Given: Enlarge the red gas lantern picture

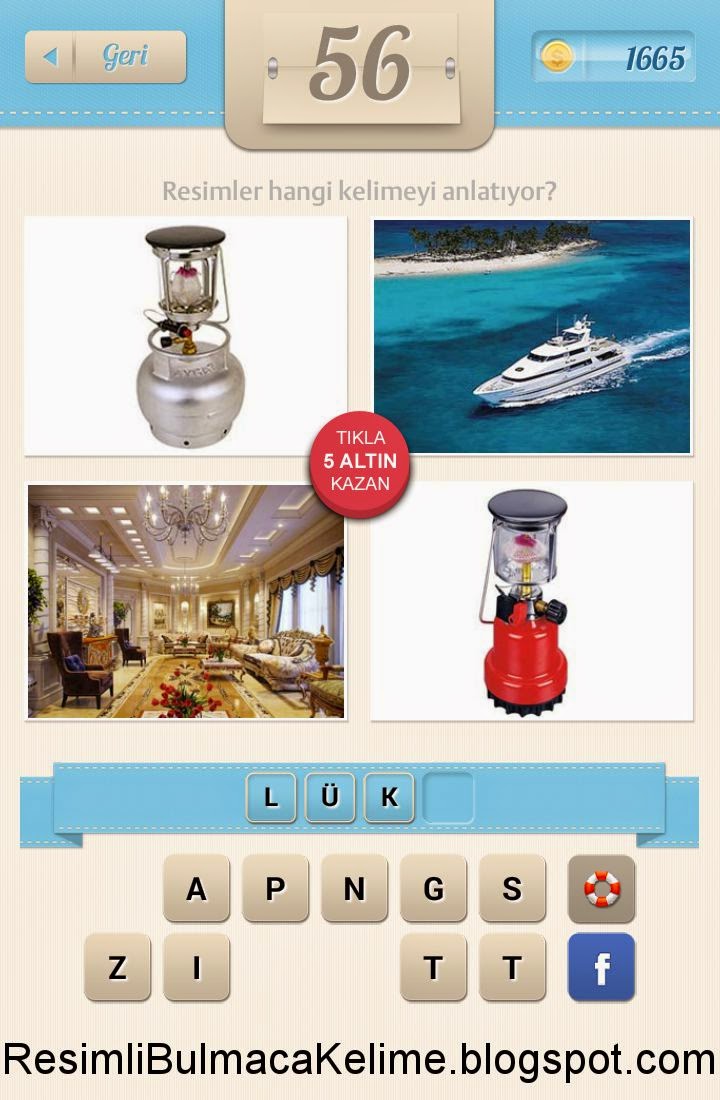Looking at the screenshot, I should (x=532, y=601).
